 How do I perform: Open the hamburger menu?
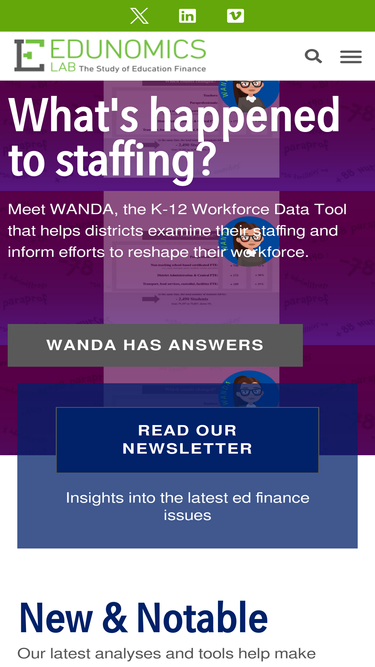click(351, 57)
